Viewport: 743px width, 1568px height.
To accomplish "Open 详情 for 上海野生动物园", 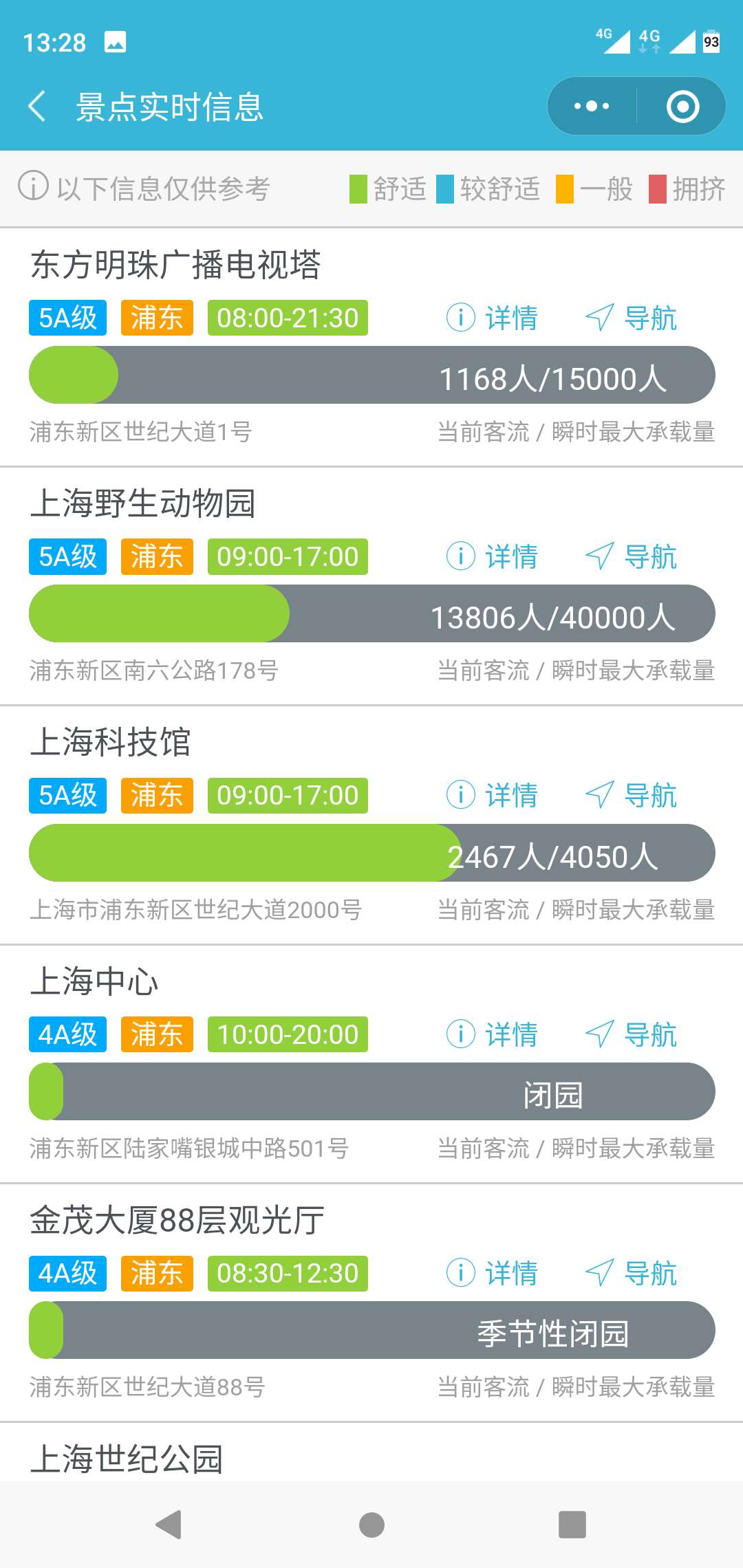I will click(x=492, y=556).
